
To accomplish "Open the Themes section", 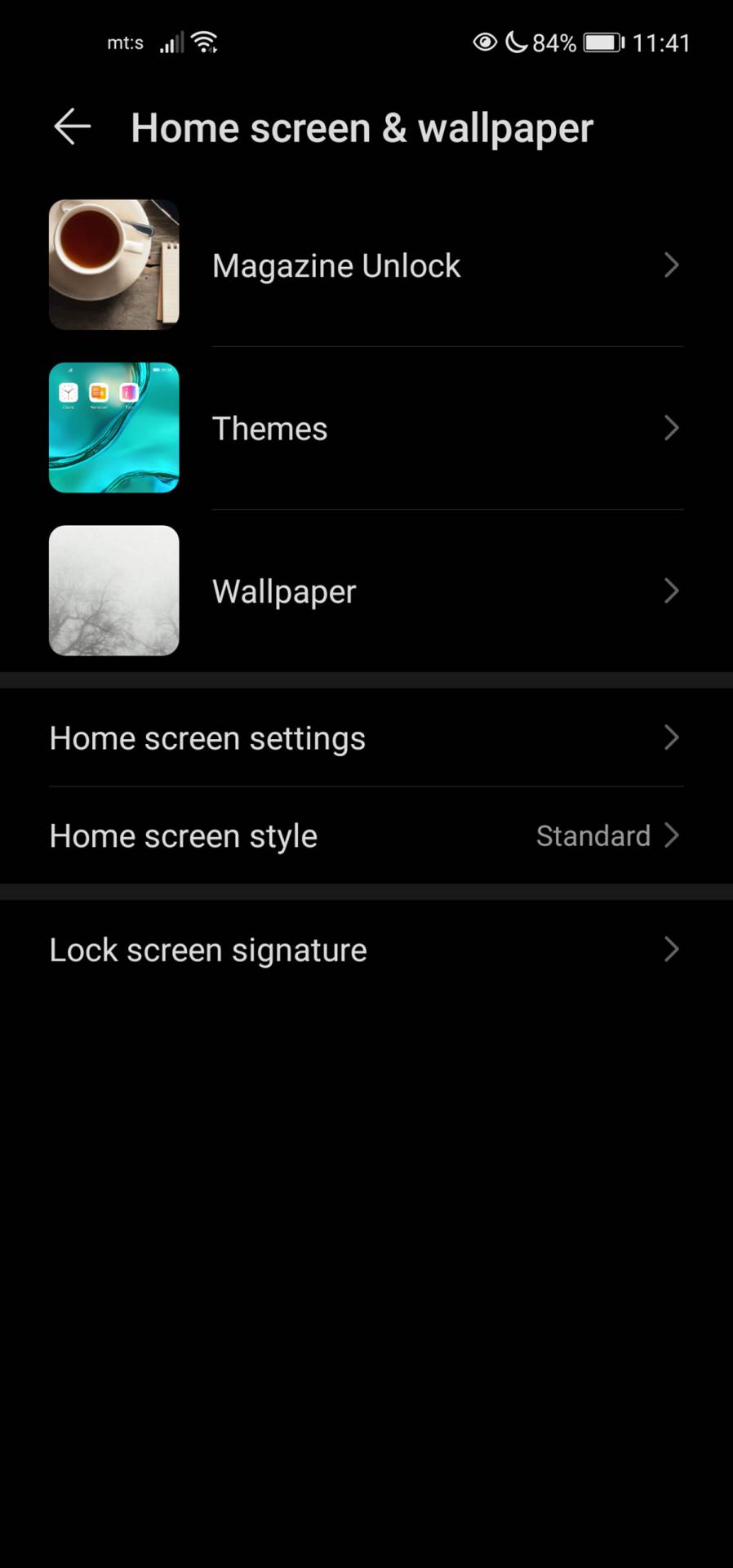I will [x=269, y=428].
